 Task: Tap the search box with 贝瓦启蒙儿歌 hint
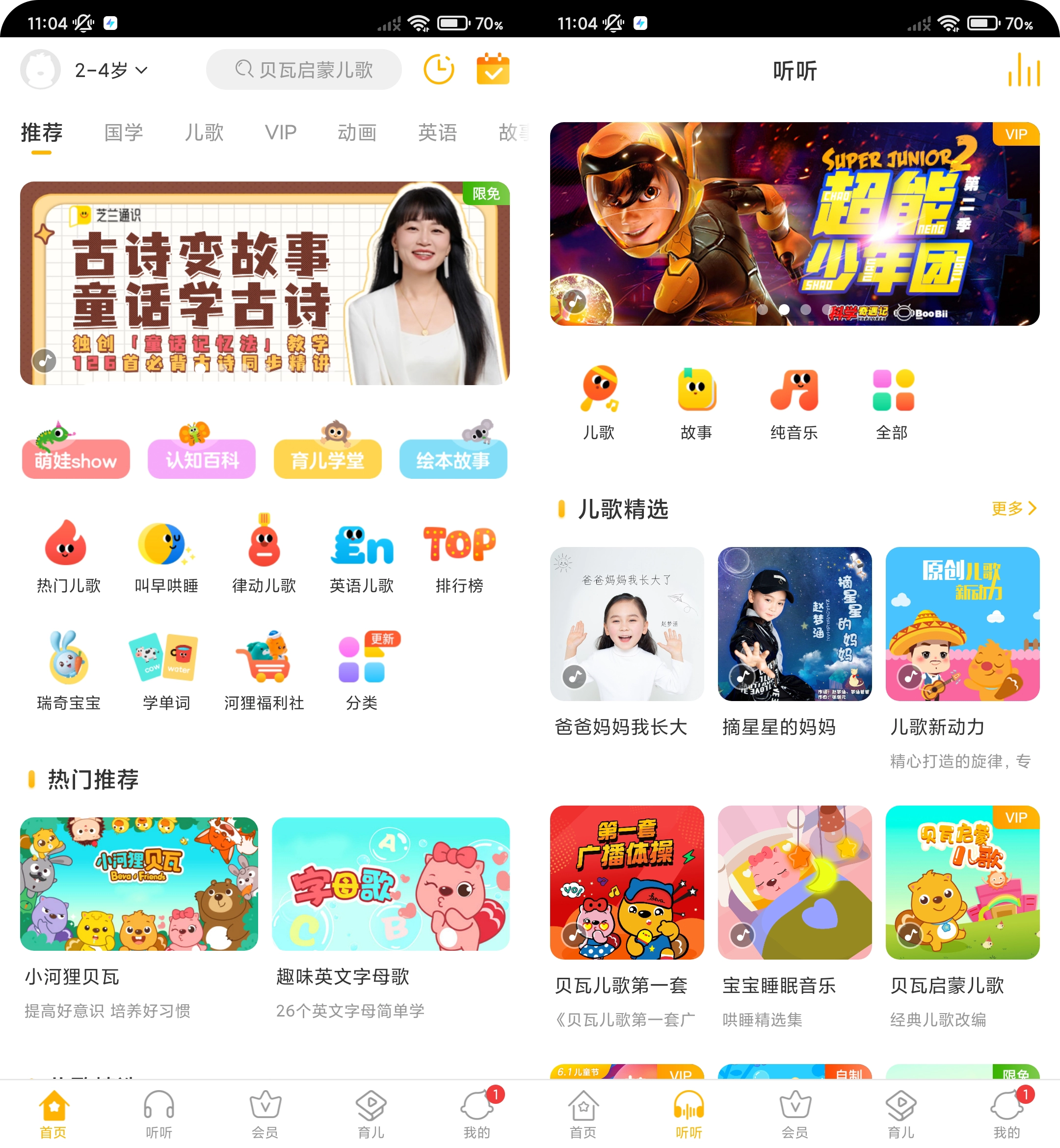(303, 69)
